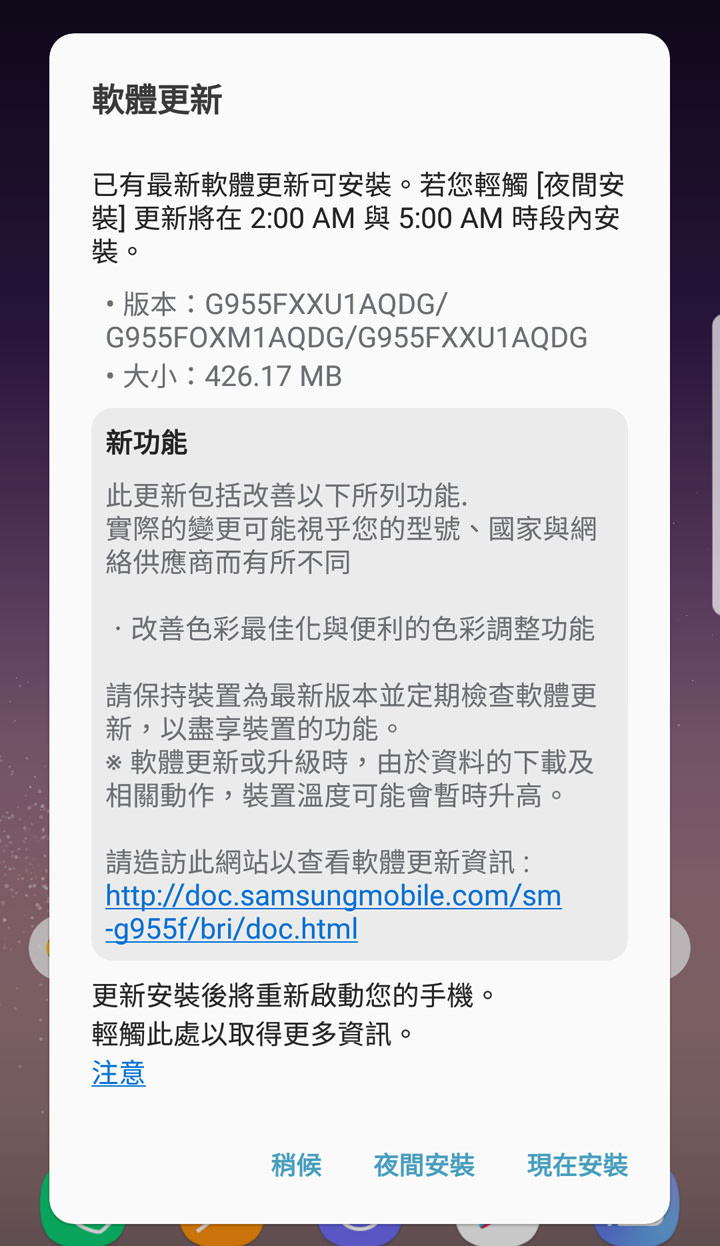Tap the 稍候 button to postpone update
720x1246 pixels.
[x=296, y=1166]
